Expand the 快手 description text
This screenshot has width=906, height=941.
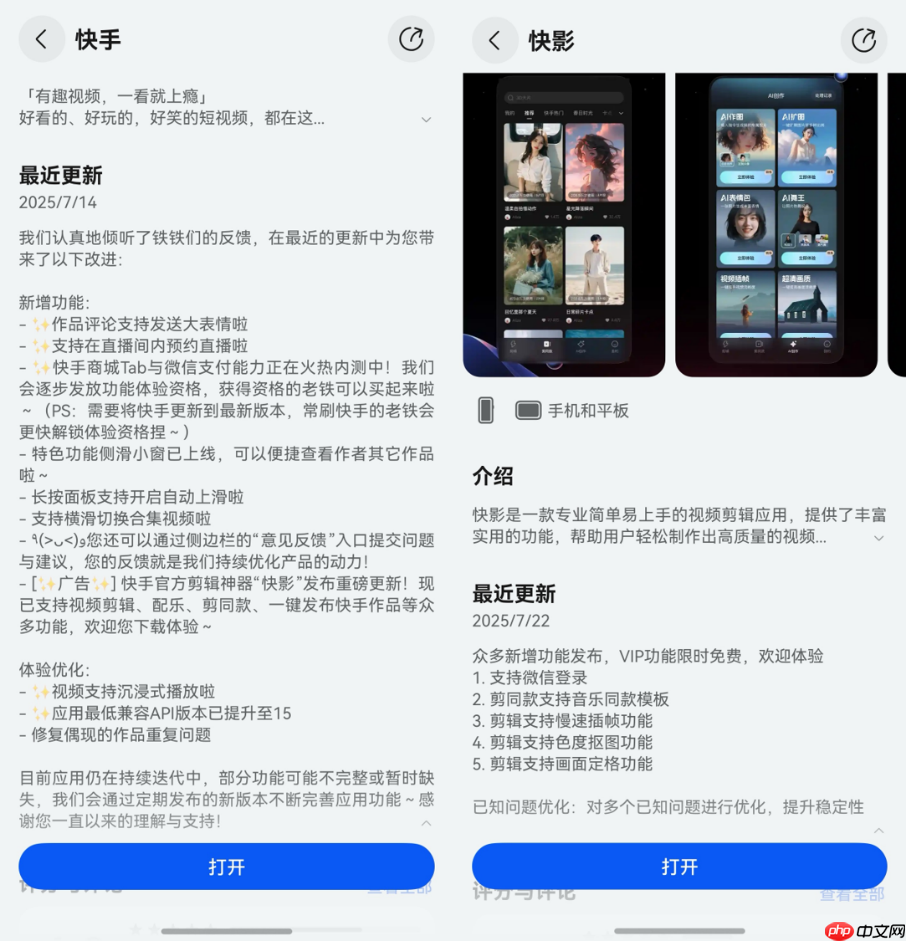426,119
